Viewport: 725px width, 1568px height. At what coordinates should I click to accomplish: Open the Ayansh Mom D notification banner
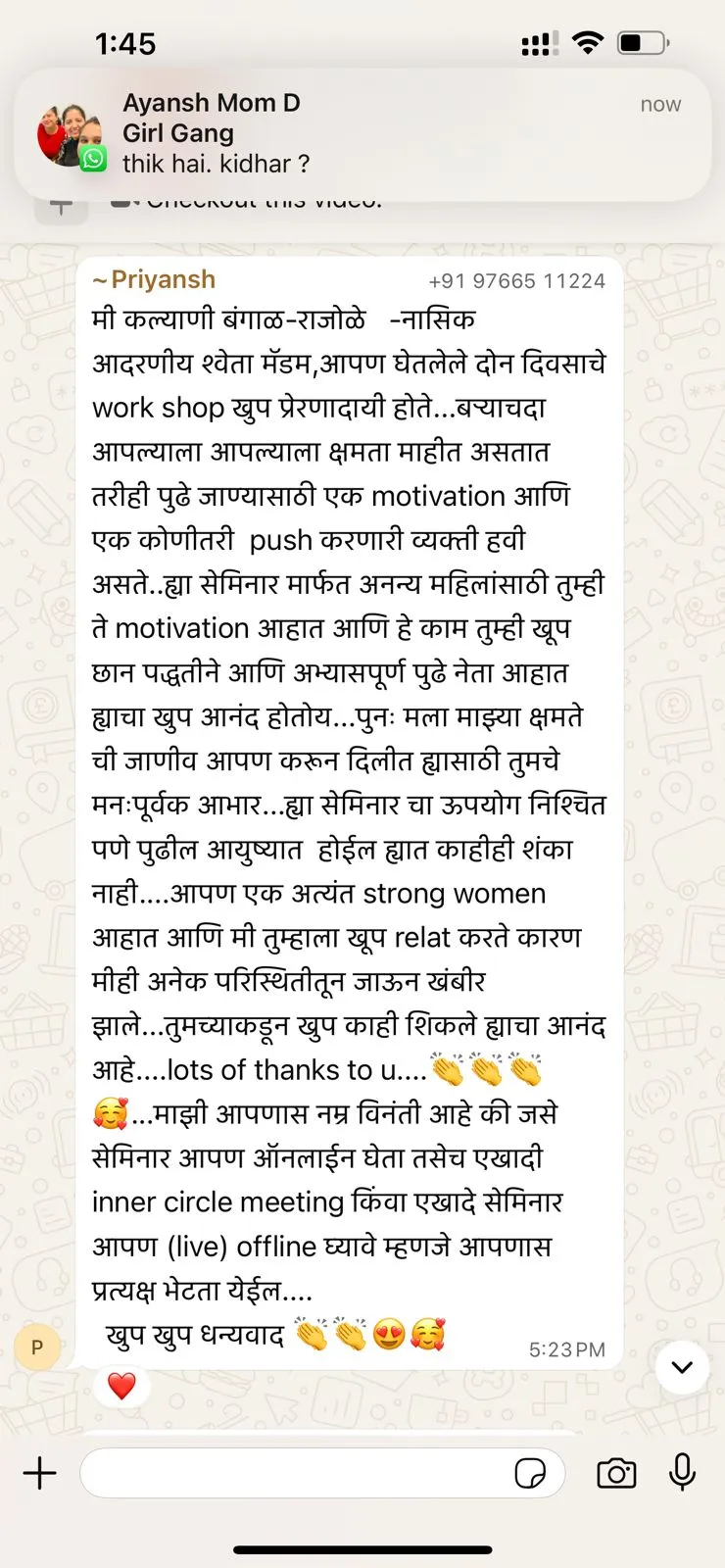pyautogui.click(x=362, y=133)
